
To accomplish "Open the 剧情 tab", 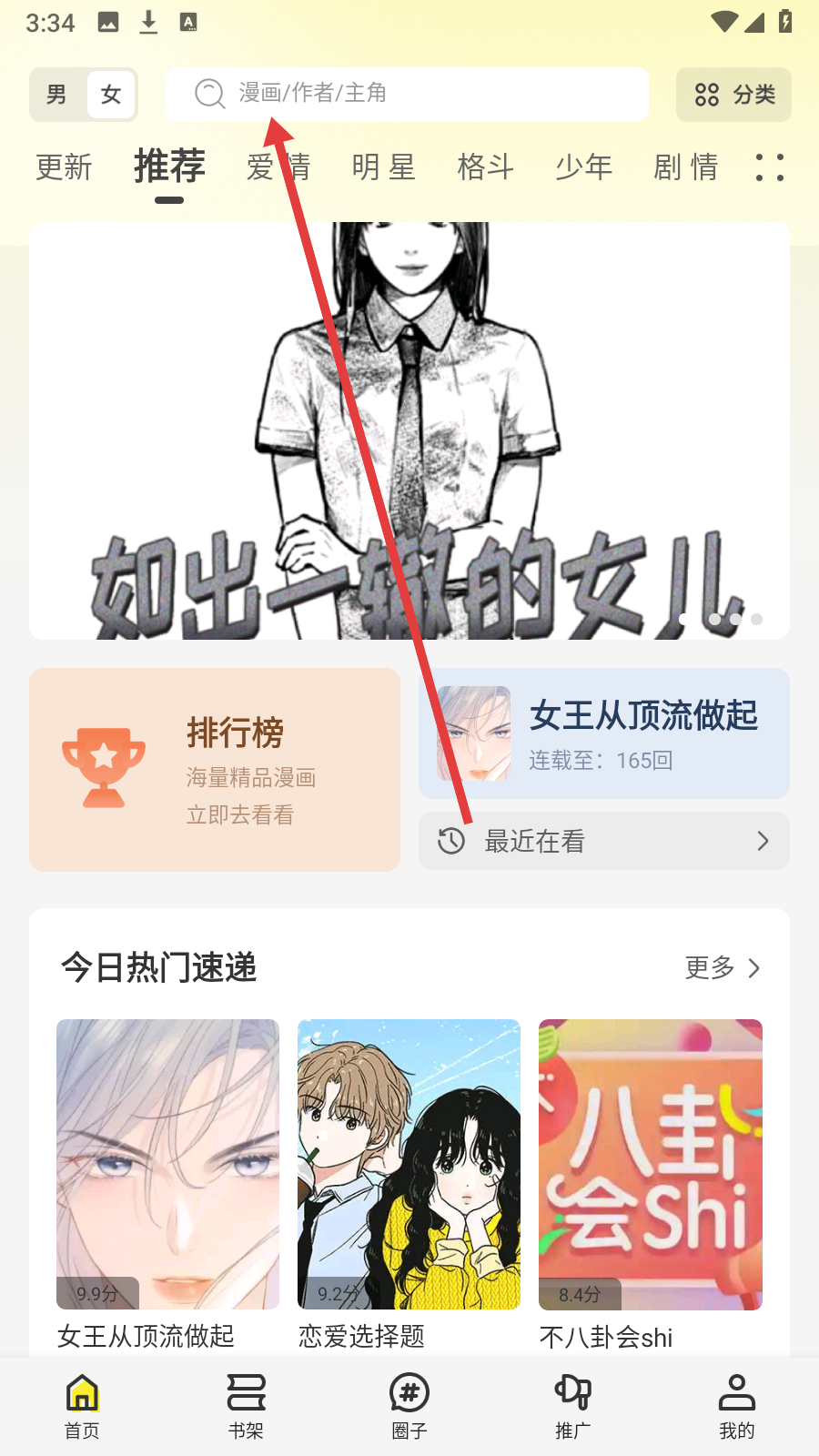I will click(686, 167).
